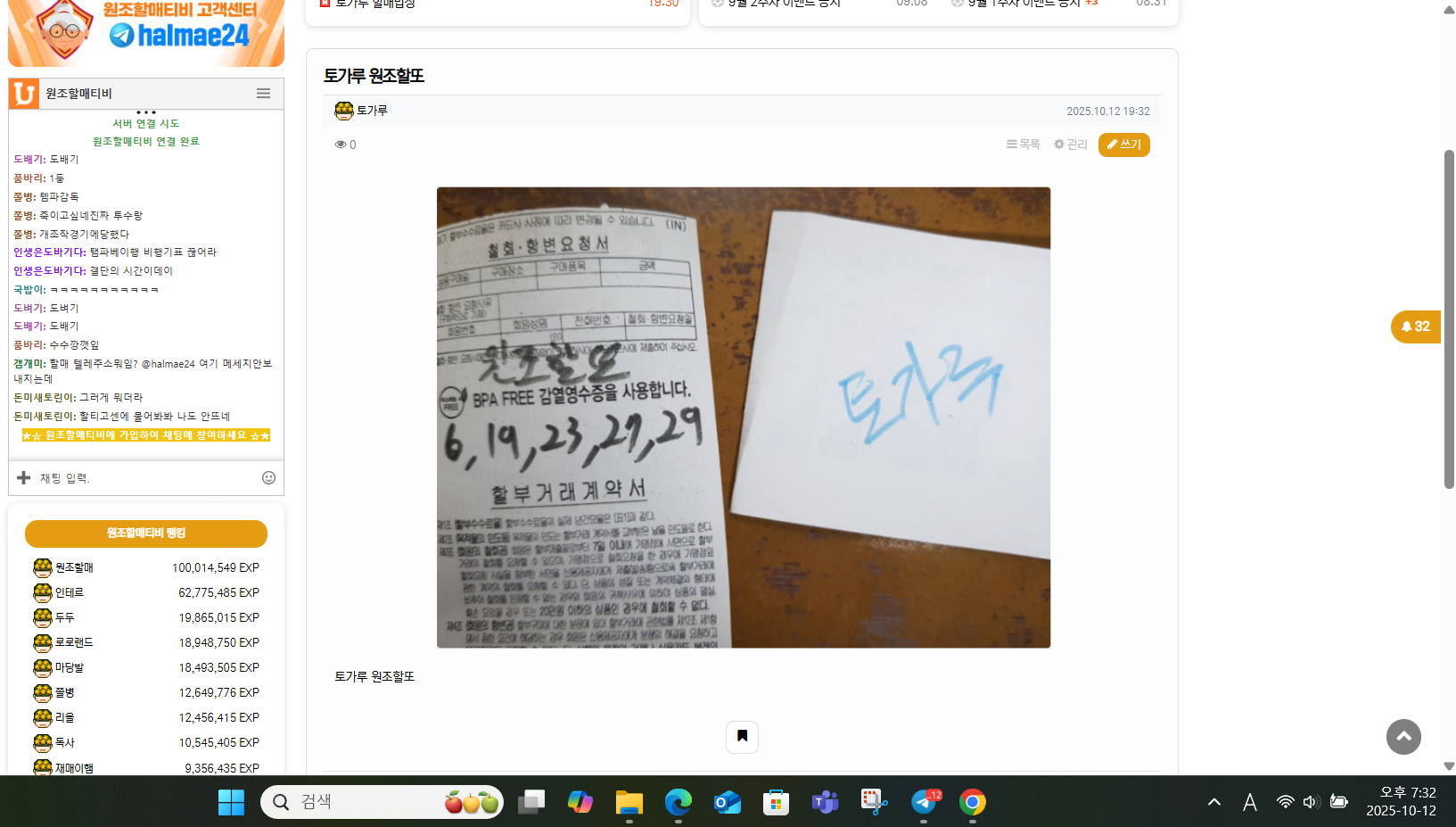Viewport: 1456px width, 827px height.
Task: Focus the 채팅 입력 chat field
Action: click(x=143, y=478)
